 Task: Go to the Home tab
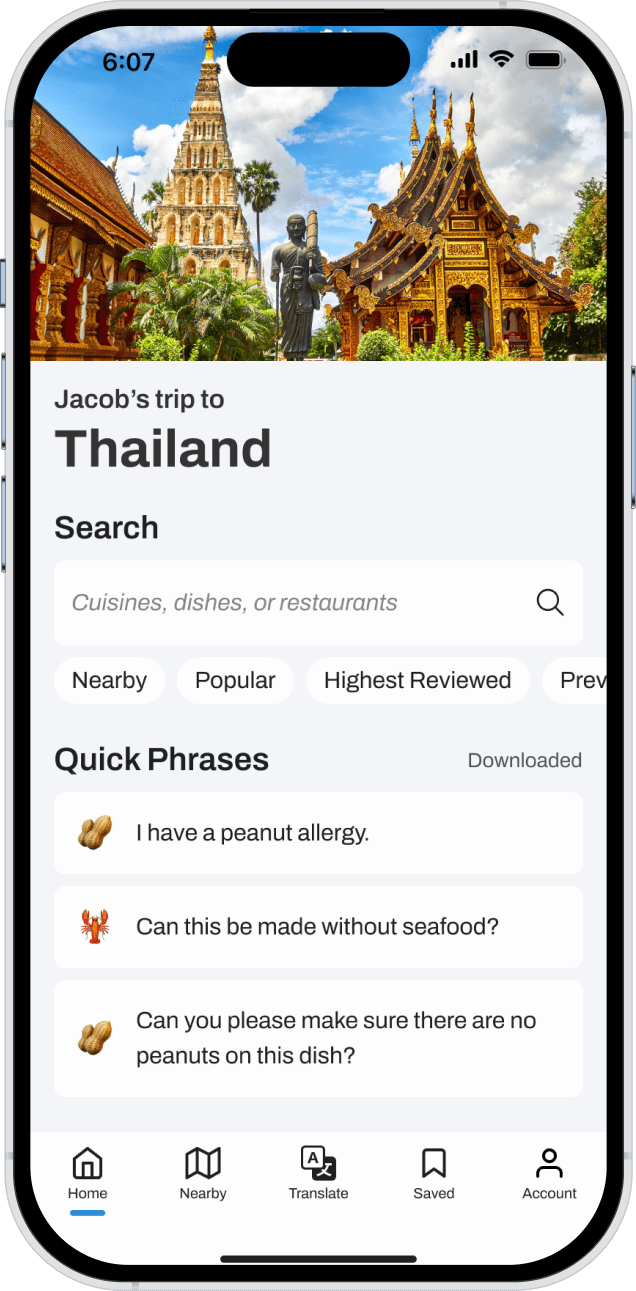click(87, 1173)
